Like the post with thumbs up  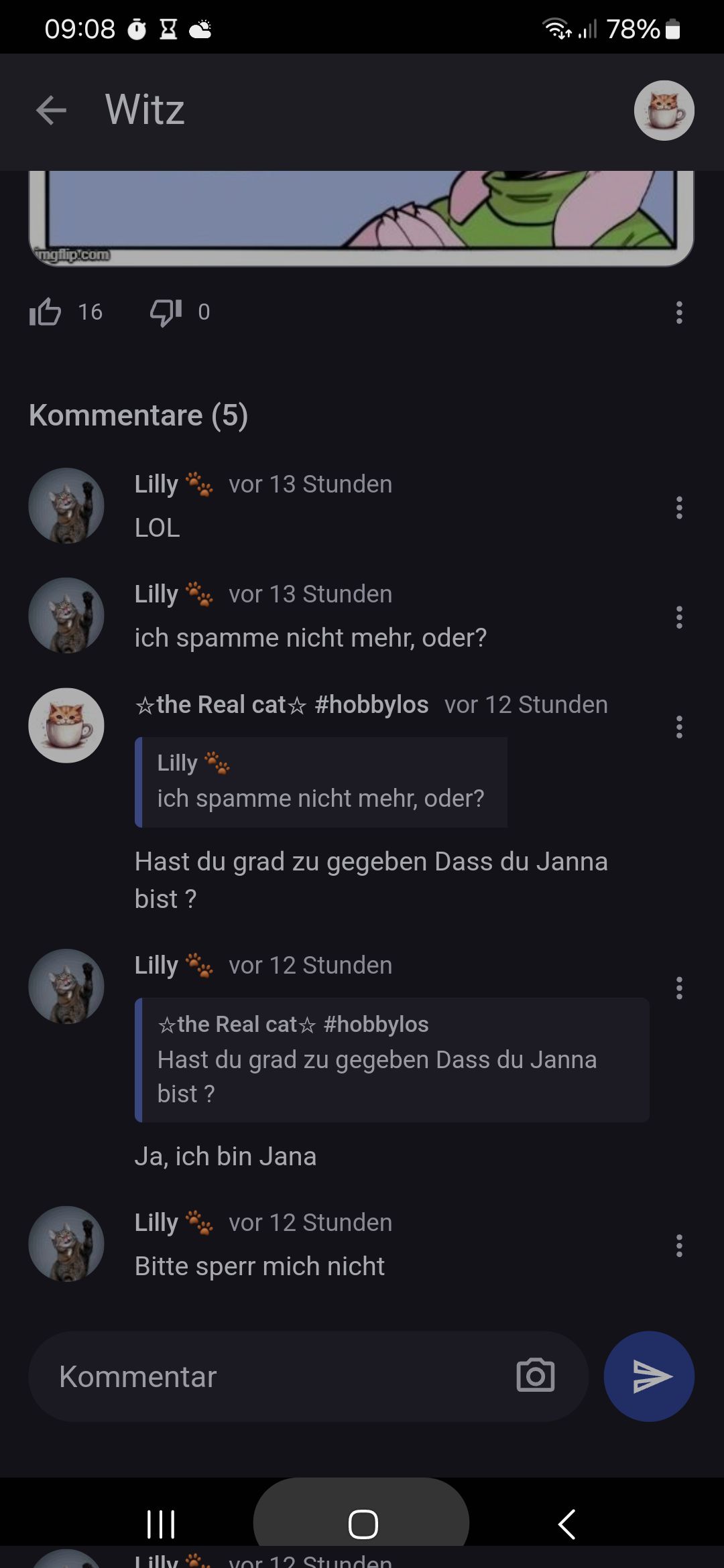click(x=46, y=312)
